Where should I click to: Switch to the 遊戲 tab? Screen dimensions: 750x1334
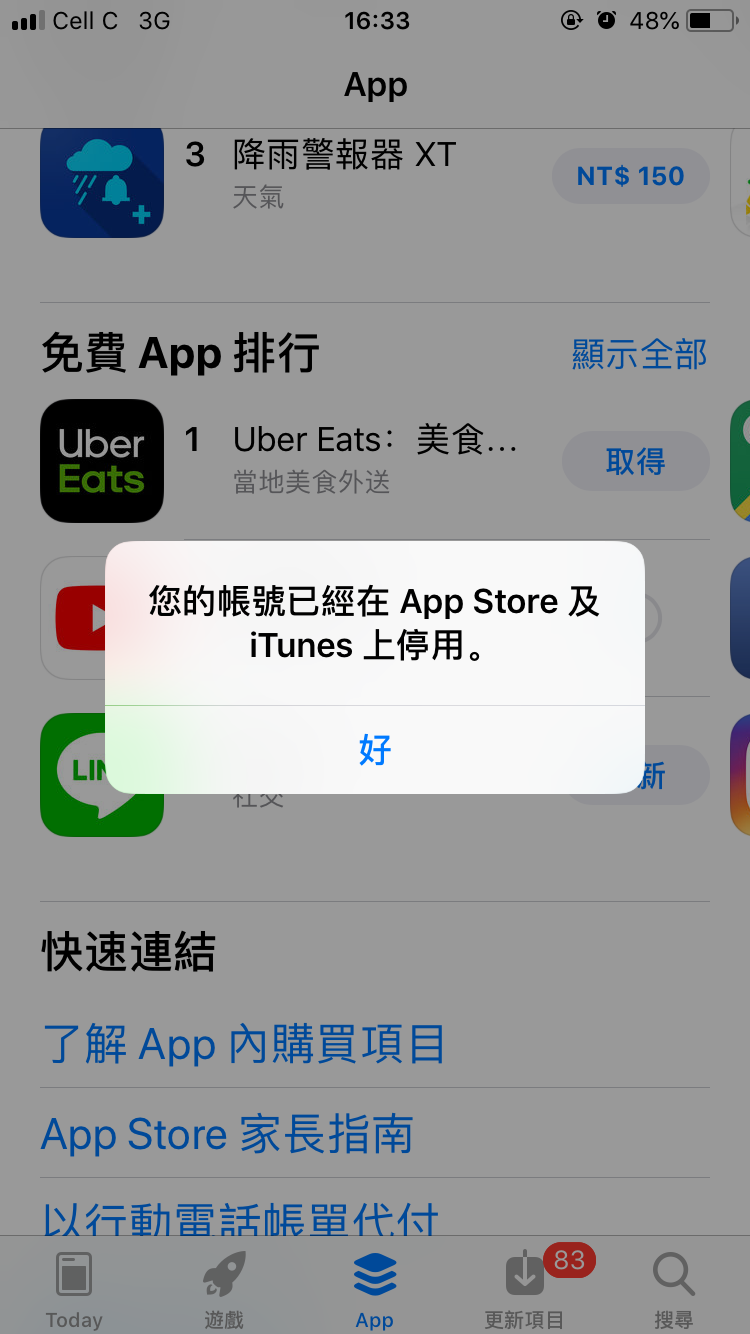click(x=224, y=1289)
